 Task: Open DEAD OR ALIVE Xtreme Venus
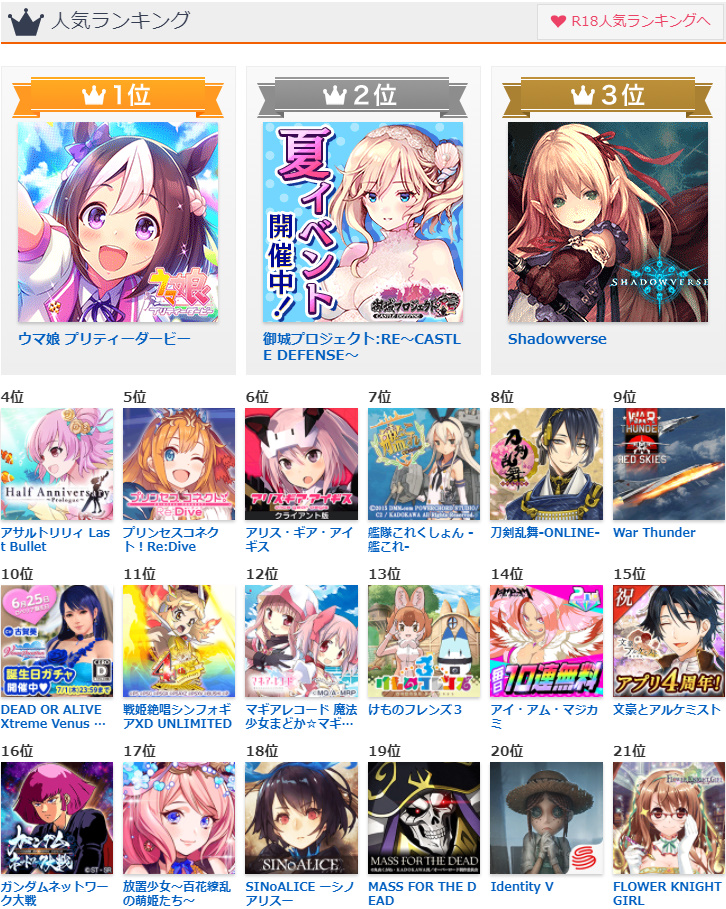(57, 641)
